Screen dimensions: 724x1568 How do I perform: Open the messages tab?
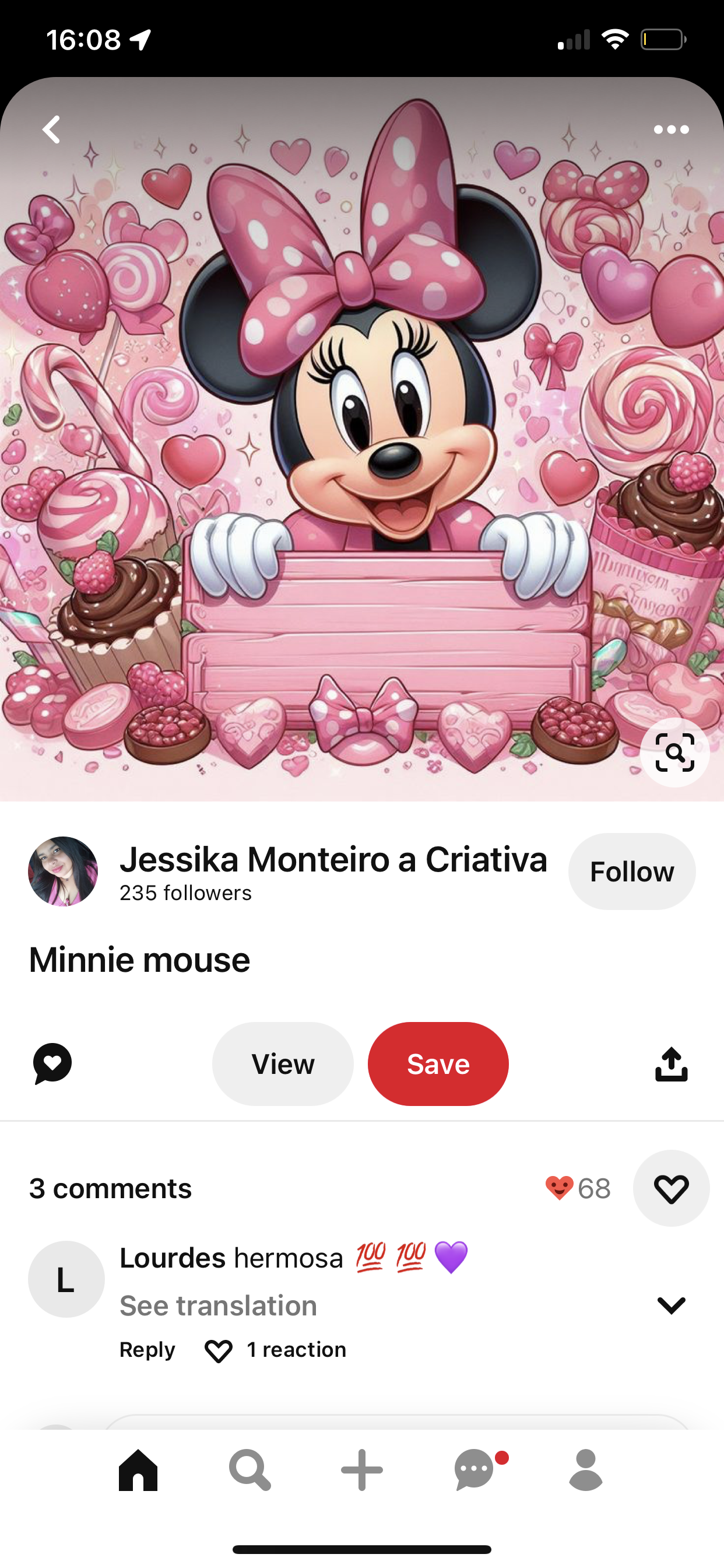[x=475, y=1469]
